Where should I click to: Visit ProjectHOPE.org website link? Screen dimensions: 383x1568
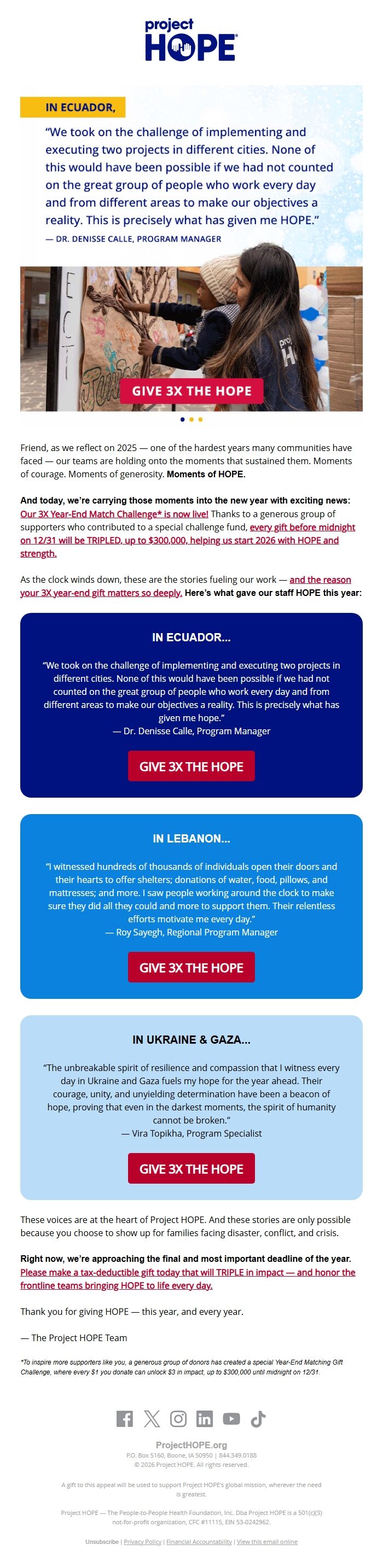pyautogui.click(x=191, y=1445)
